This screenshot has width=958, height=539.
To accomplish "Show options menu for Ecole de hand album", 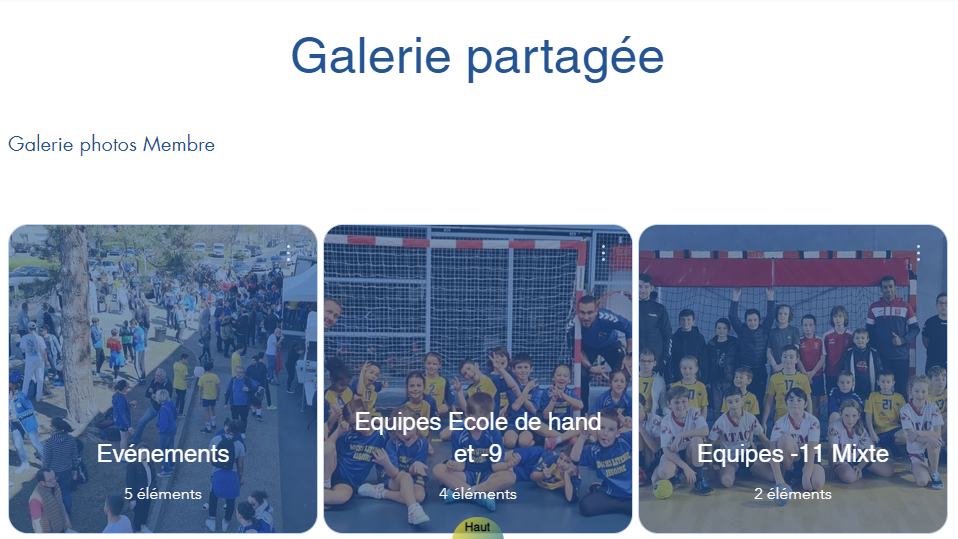I will click(x=604, y=253).
